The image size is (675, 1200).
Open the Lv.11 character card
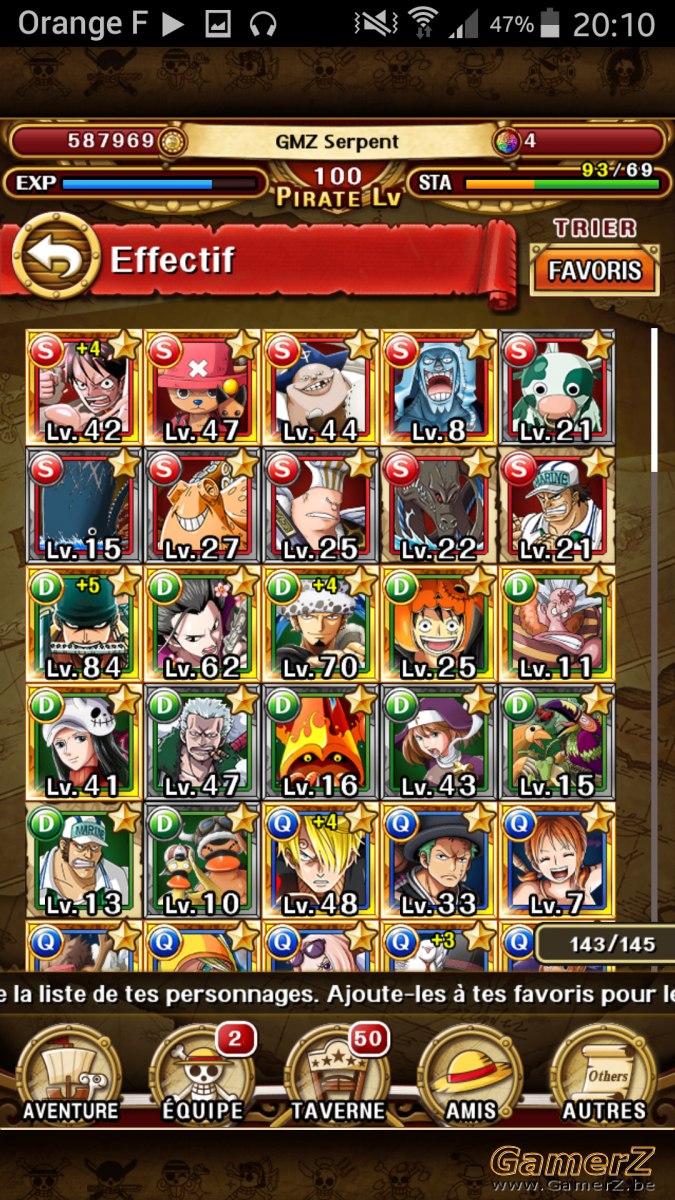[x=556, y=624]
